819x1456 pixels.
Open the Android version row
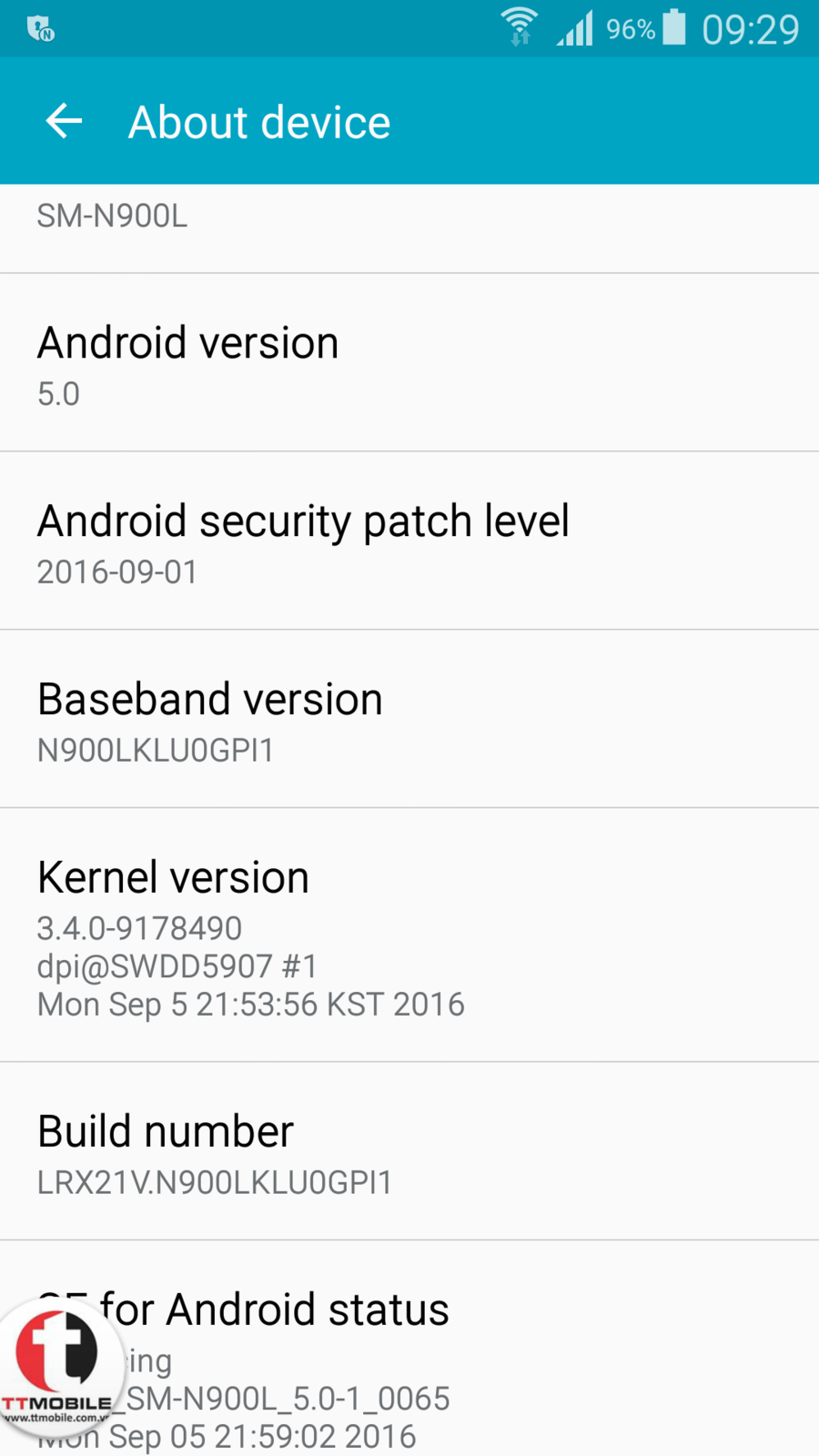point(409,362)
